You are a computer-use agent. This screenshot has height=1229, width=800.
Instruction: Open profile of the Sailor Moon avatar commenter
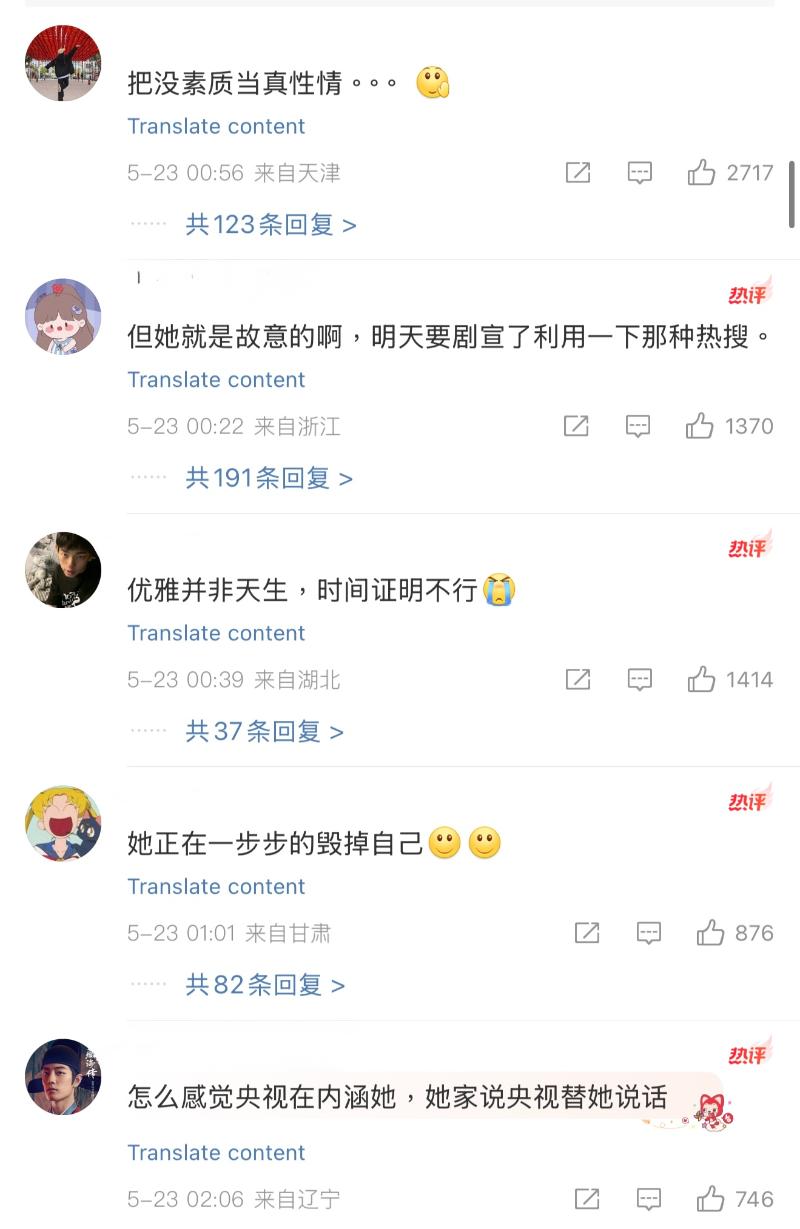pos(63,823)
